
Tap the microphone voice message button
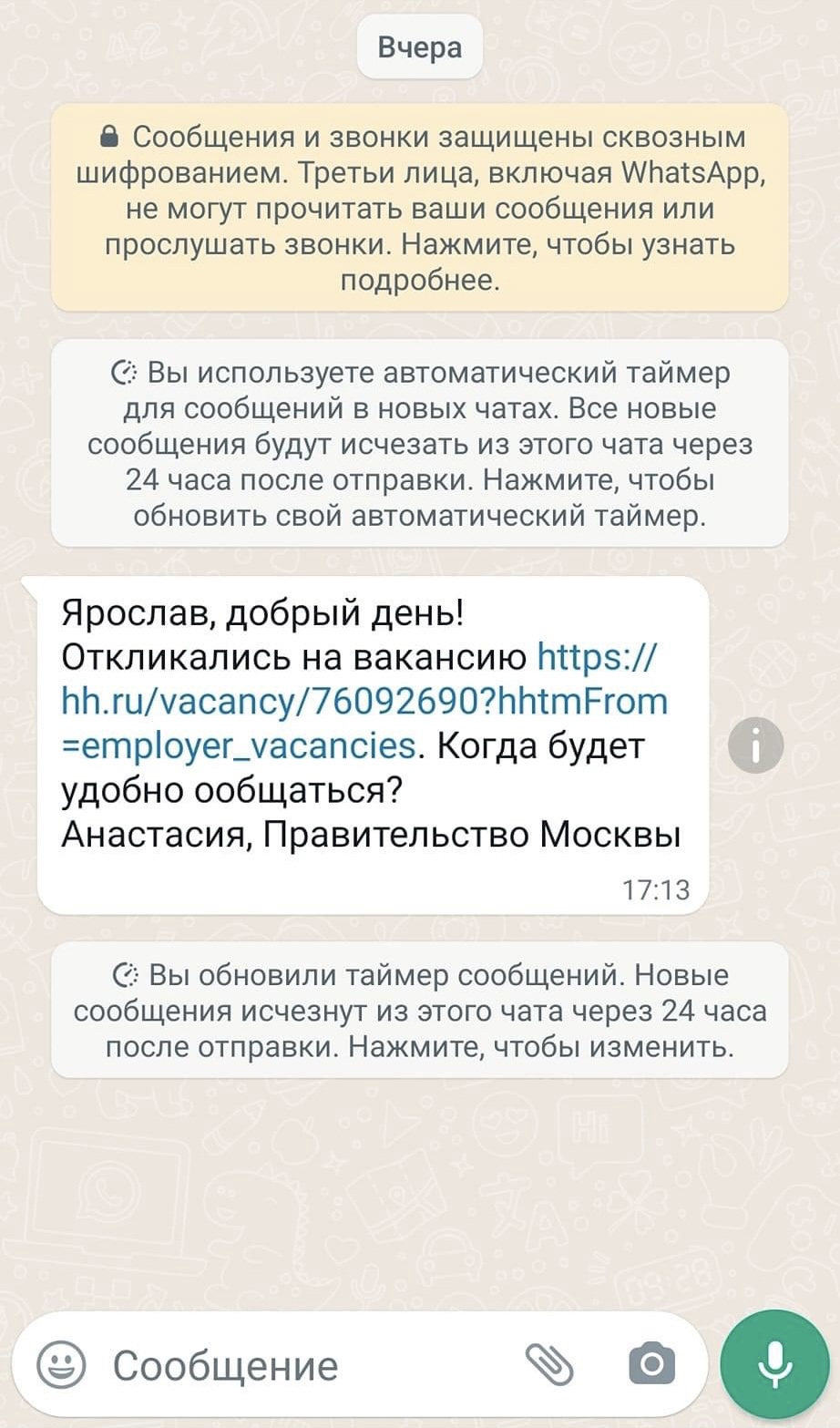(774, 1364)
